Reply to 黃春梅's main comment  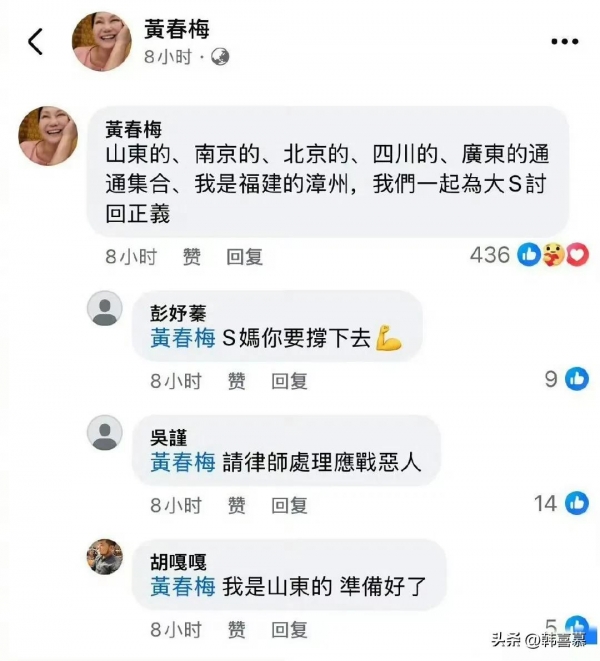[244, 257]
